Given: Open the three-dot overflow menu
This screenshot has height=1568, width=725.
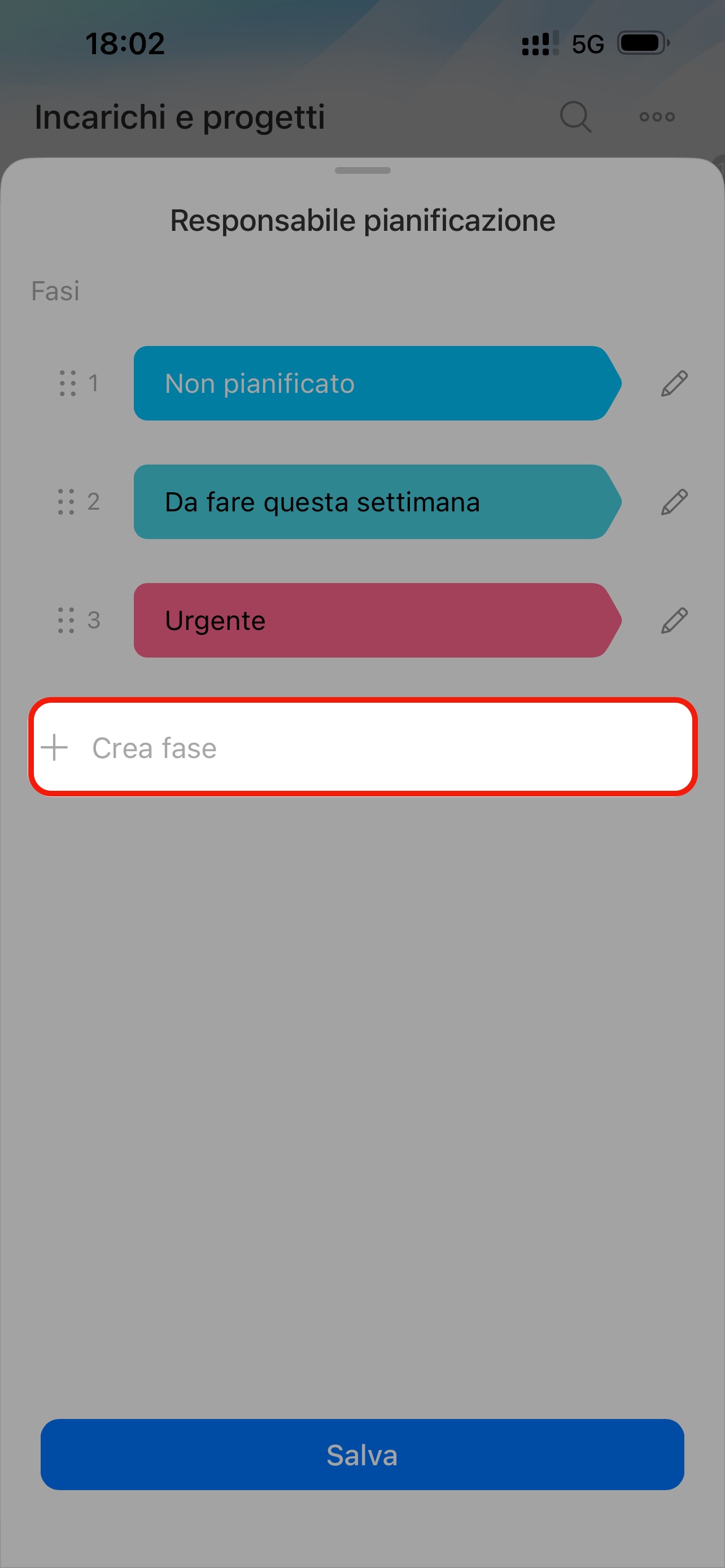Looking at the screenshot, I should (x=657, y=116).
